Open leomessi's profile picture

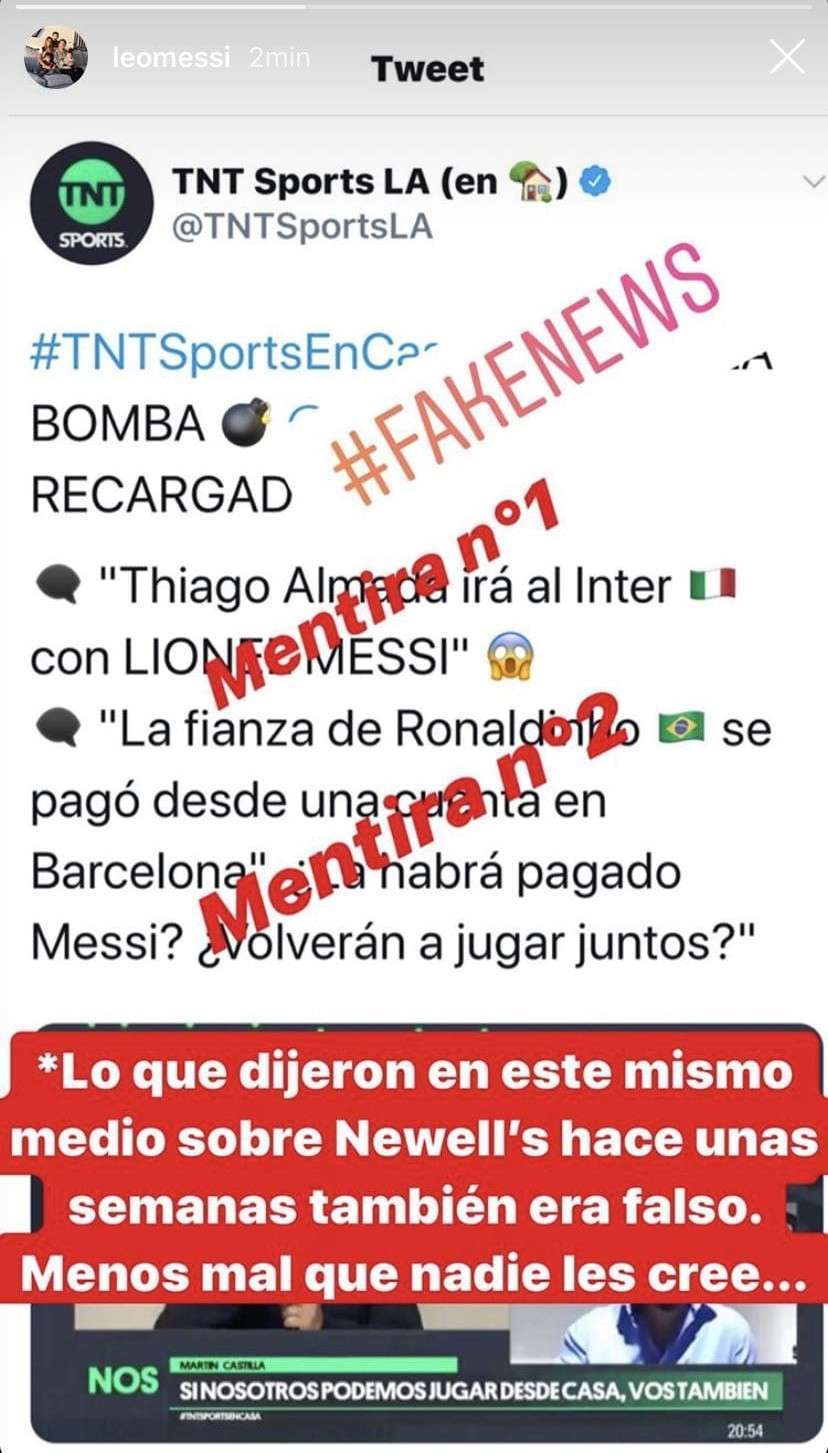pos(56,57)
